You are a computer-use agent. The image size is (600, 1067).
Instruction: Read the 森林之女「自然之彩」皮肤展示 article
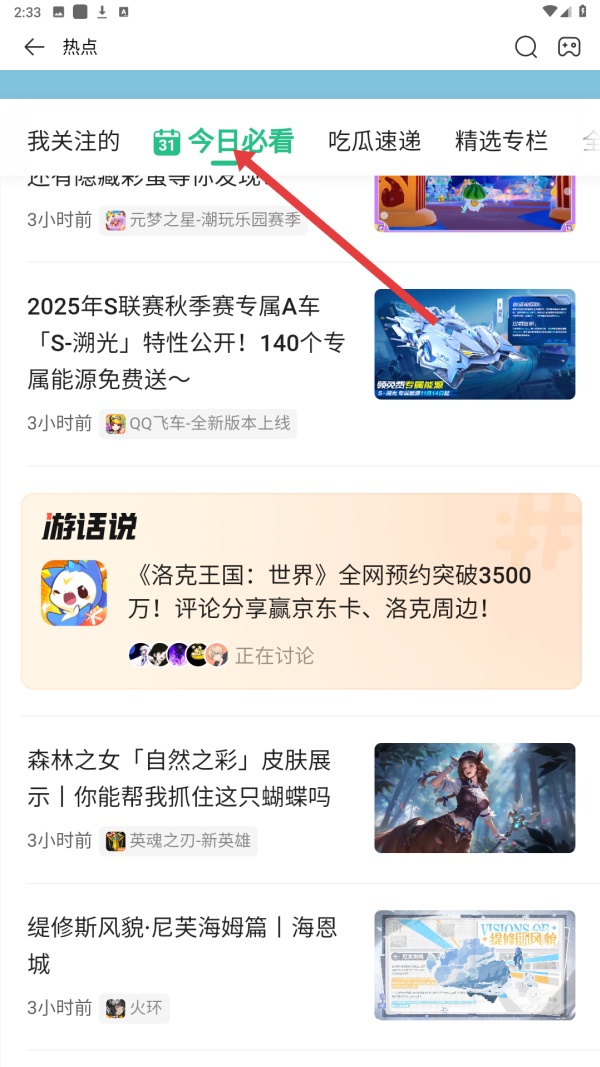[x=180, y=779]
